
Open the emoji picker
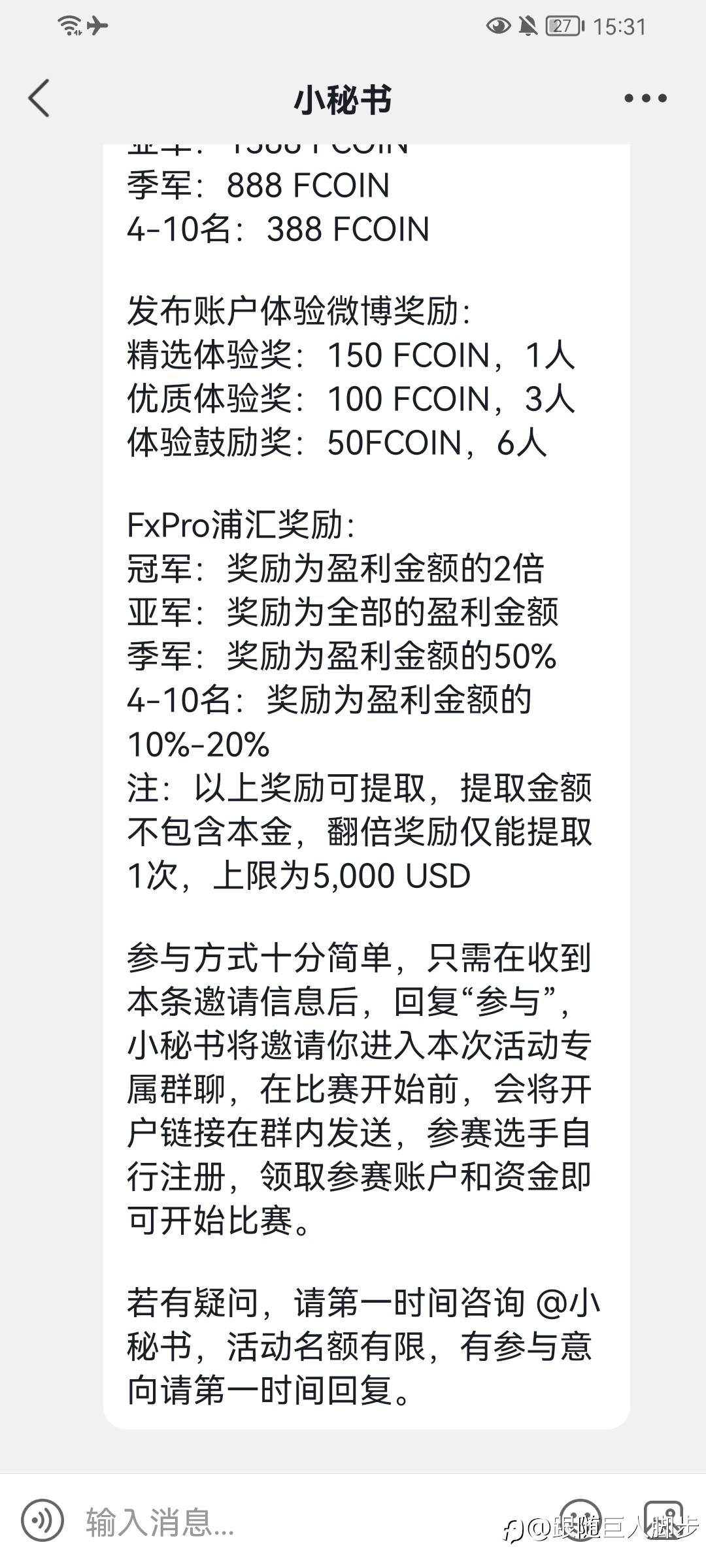coord(579,1521)
